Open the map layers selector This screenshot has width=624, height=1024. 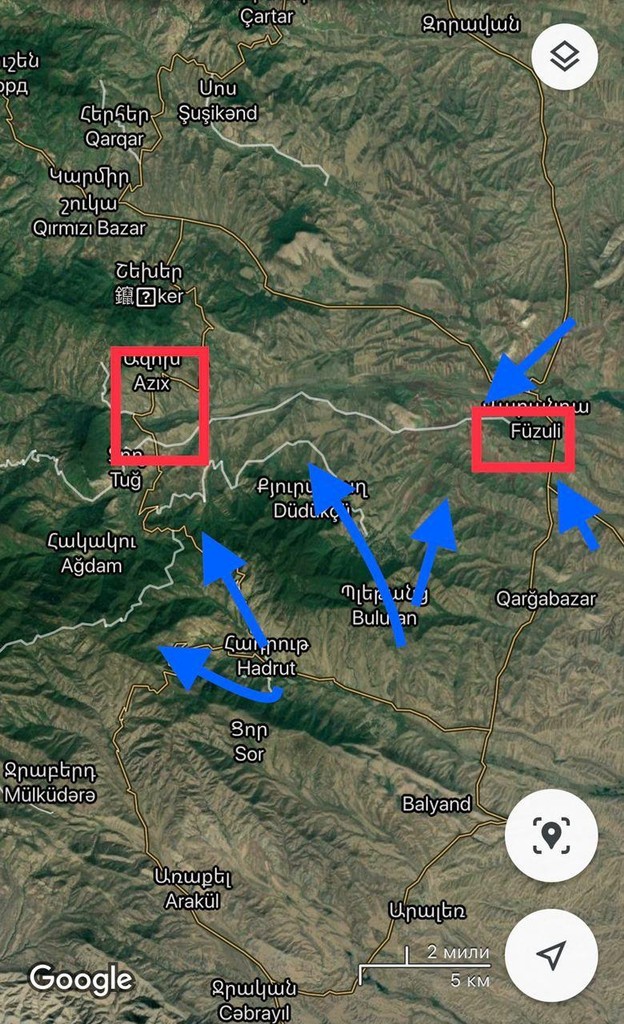tap(565, 57)
